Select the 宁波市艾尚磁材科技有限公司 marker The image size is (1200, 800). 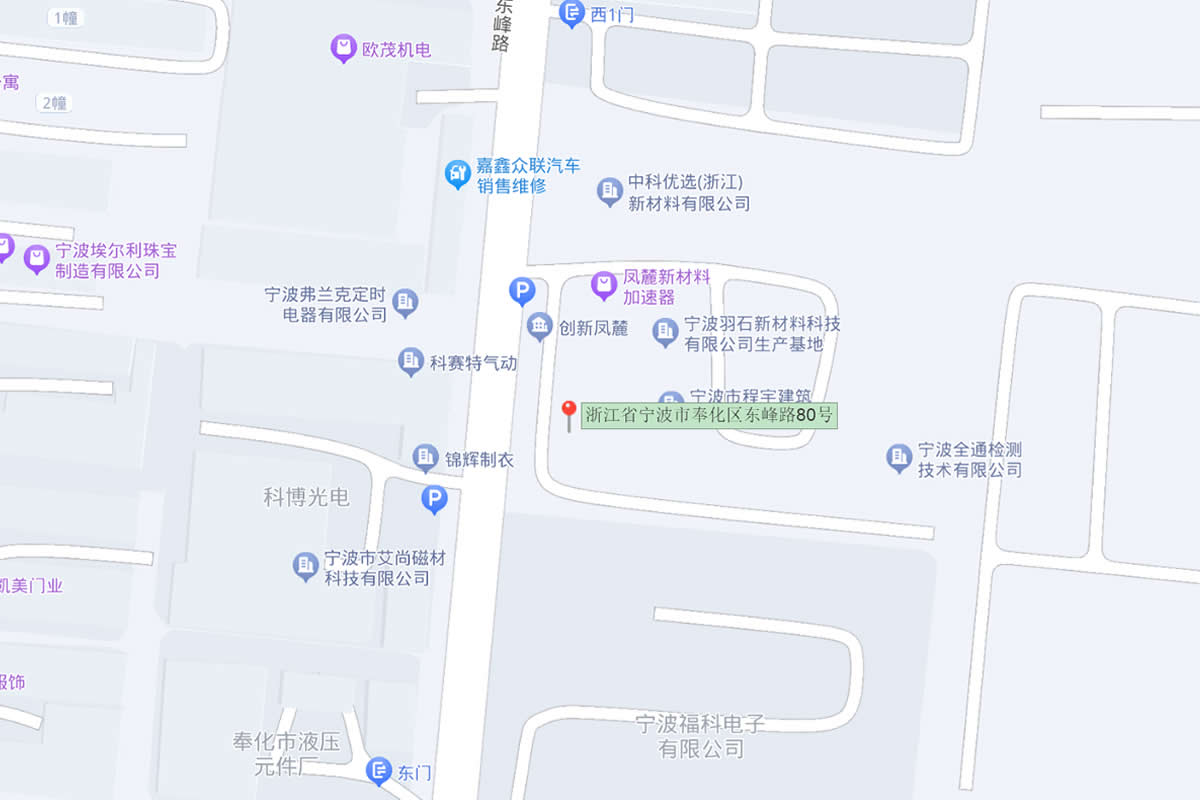306,566
